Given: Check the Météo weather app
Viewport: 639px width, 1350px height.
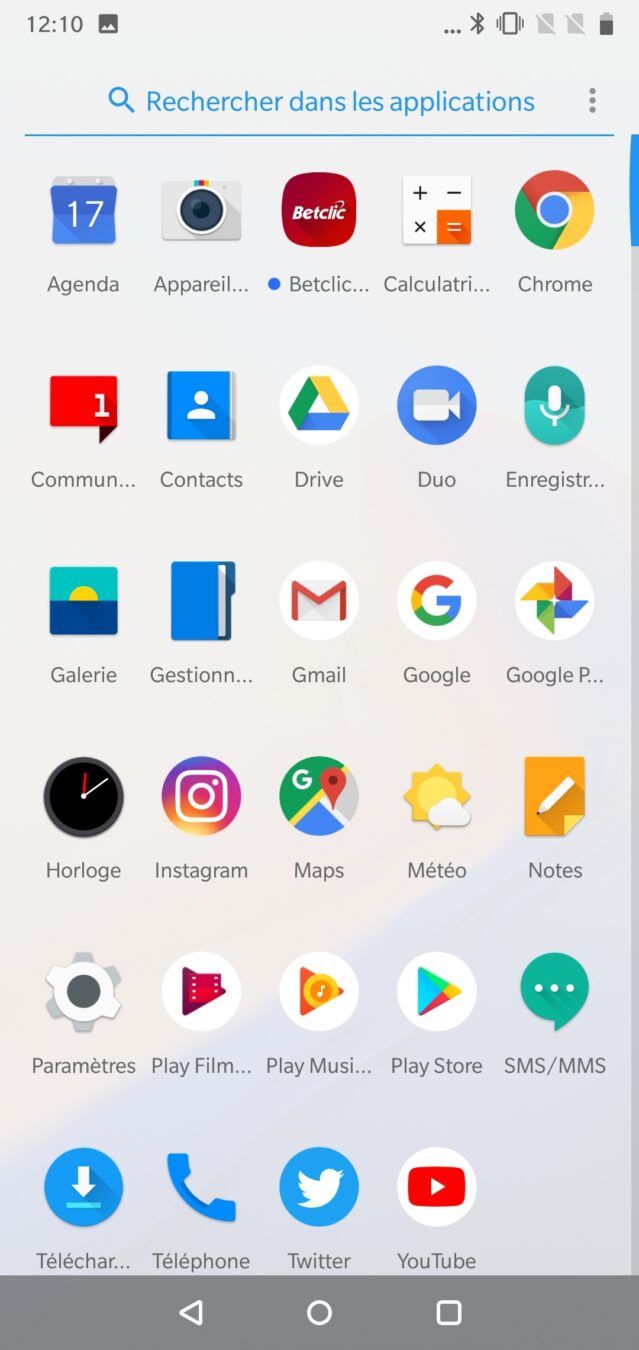Looking at the screenshot, I should pos(437,798).
